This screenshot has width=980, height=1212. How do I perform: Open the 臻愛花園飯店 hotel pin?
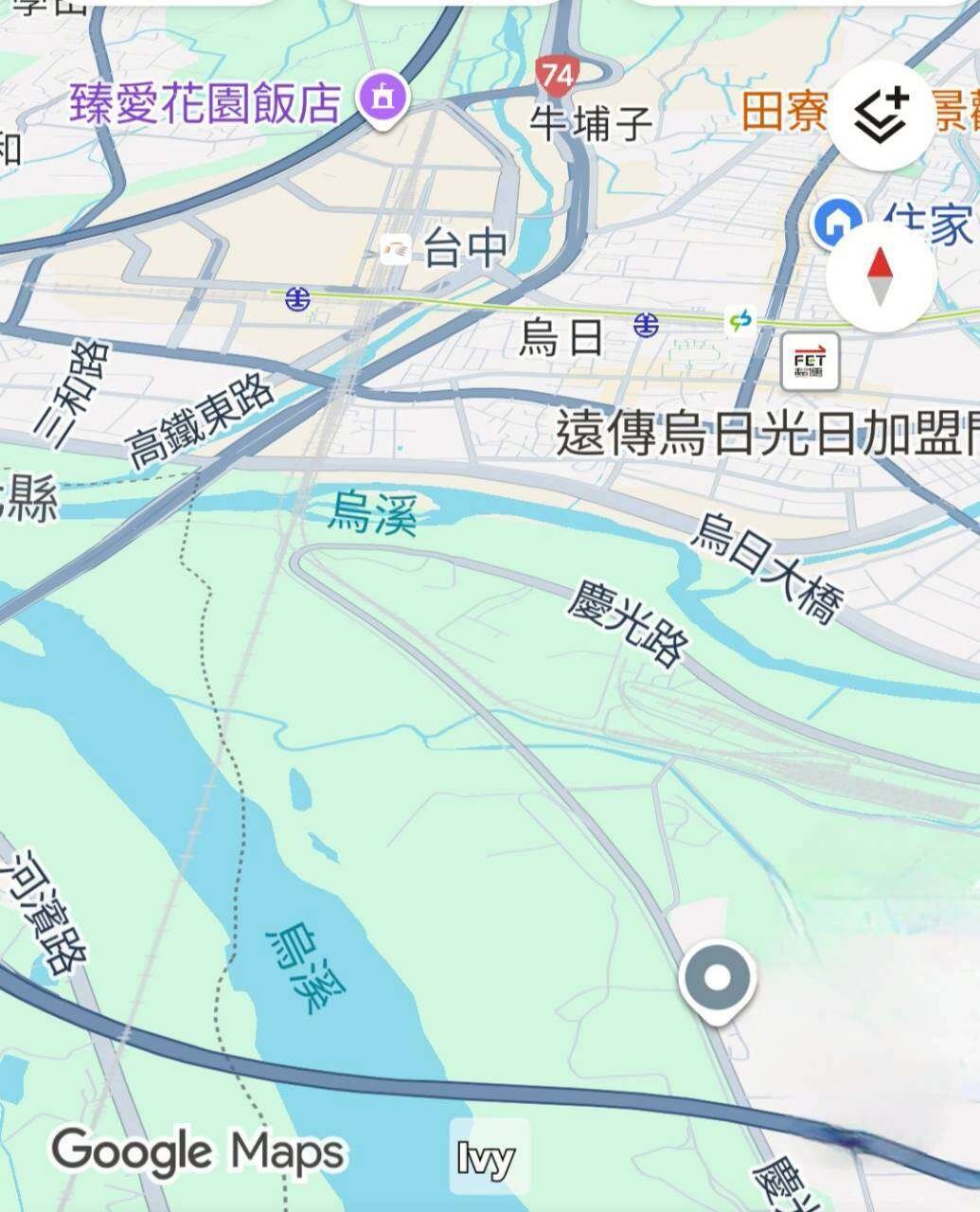point(383,98)
